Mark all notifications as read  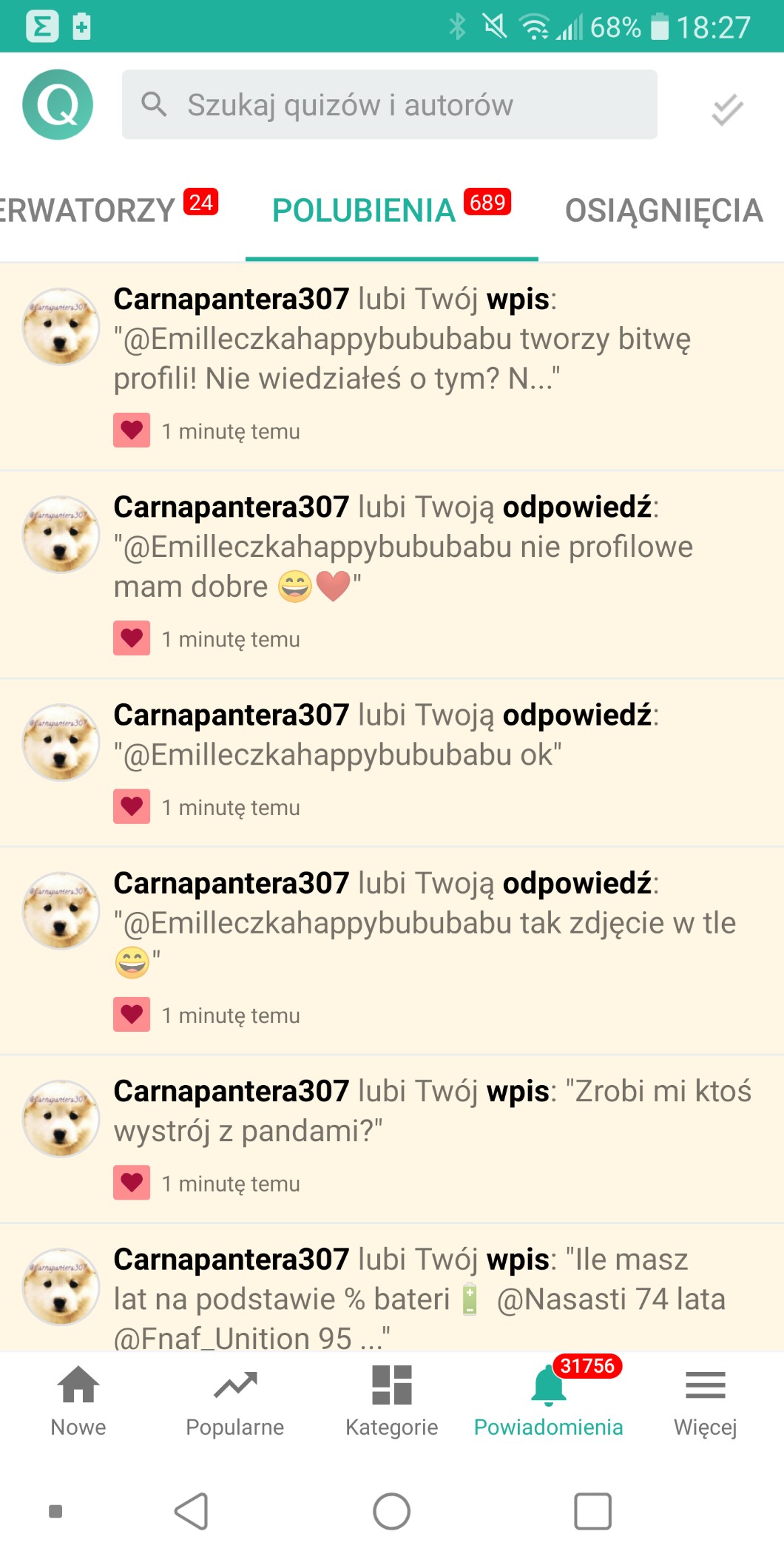pos(727,109)
